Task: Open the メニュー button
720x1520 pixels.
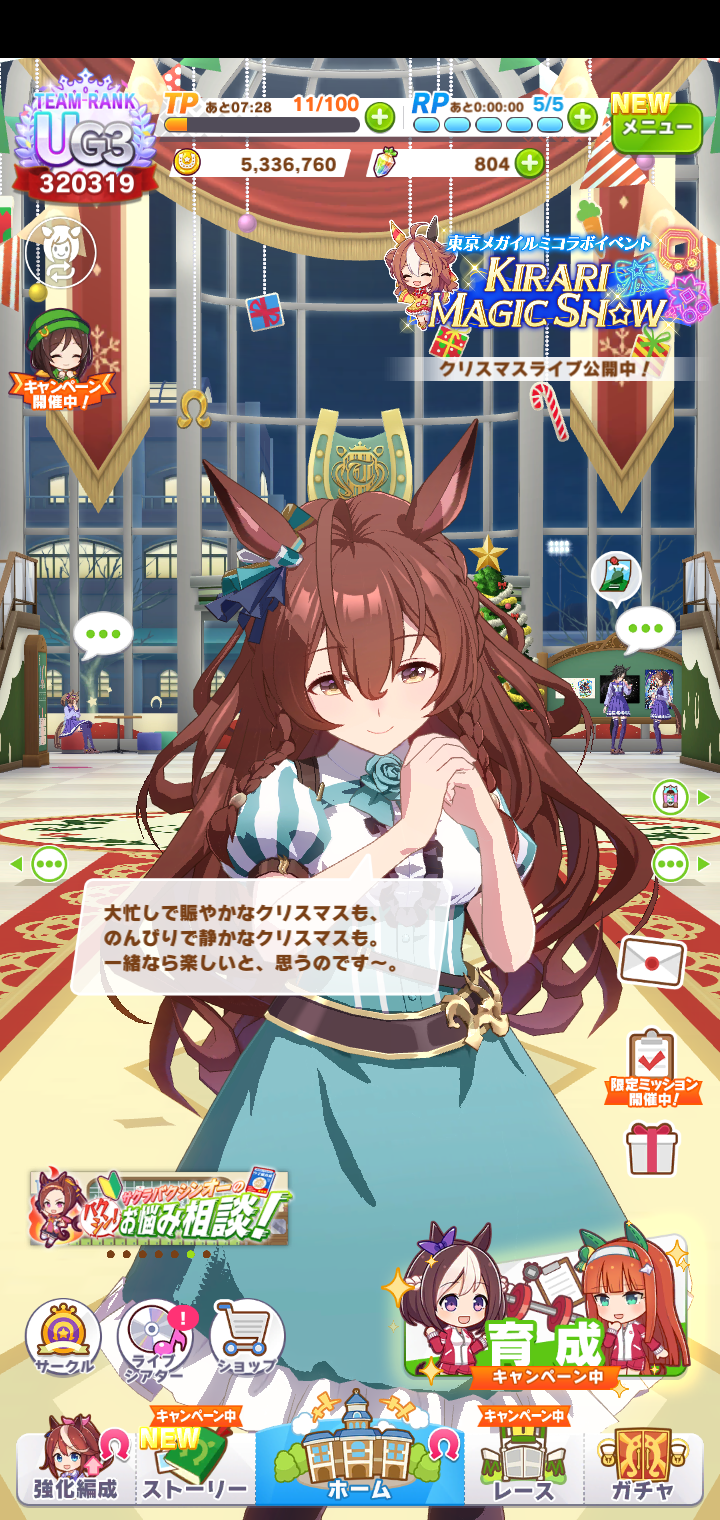Action: pos(656,126)
